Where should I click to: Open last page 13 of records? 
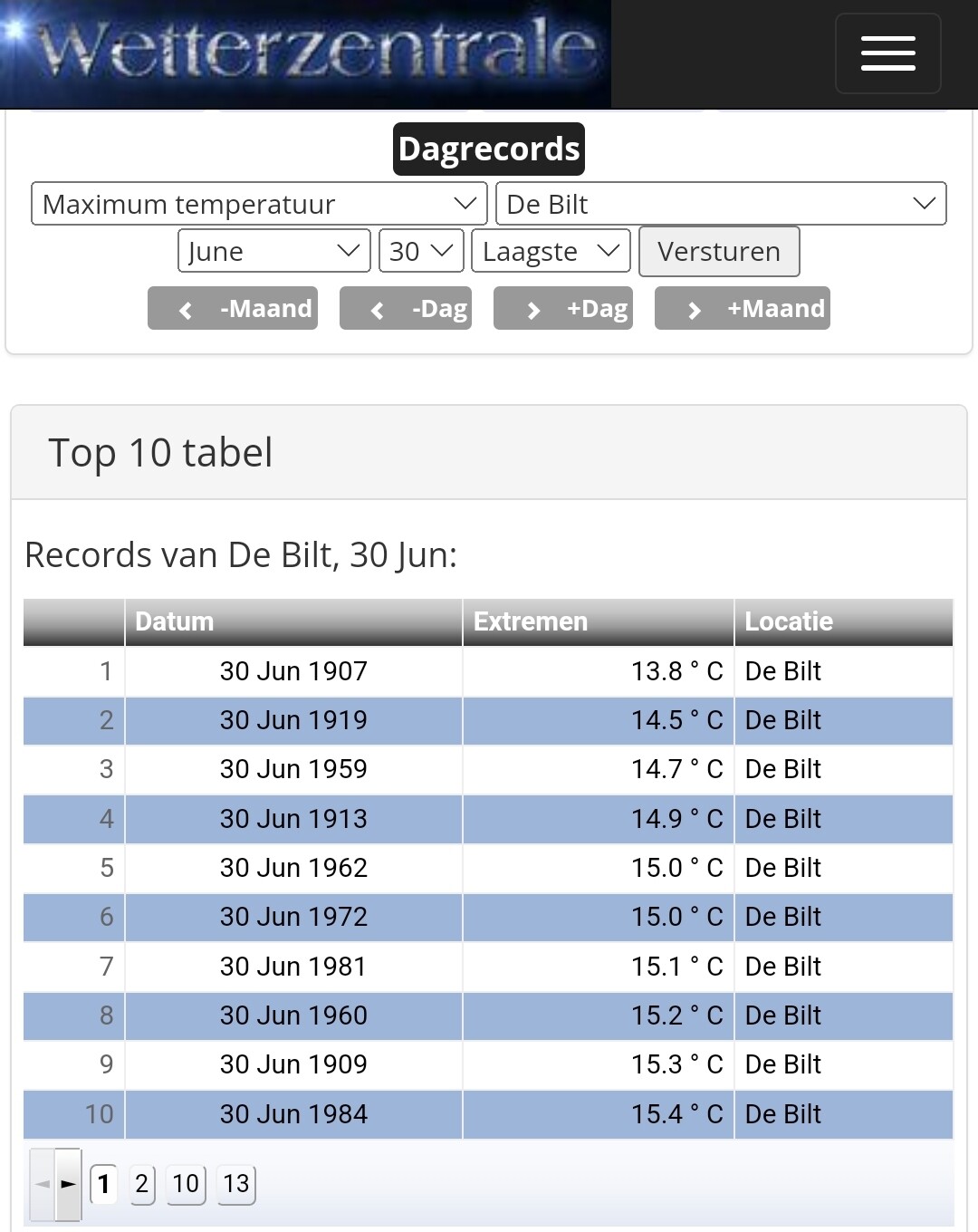click(236, 1184)
